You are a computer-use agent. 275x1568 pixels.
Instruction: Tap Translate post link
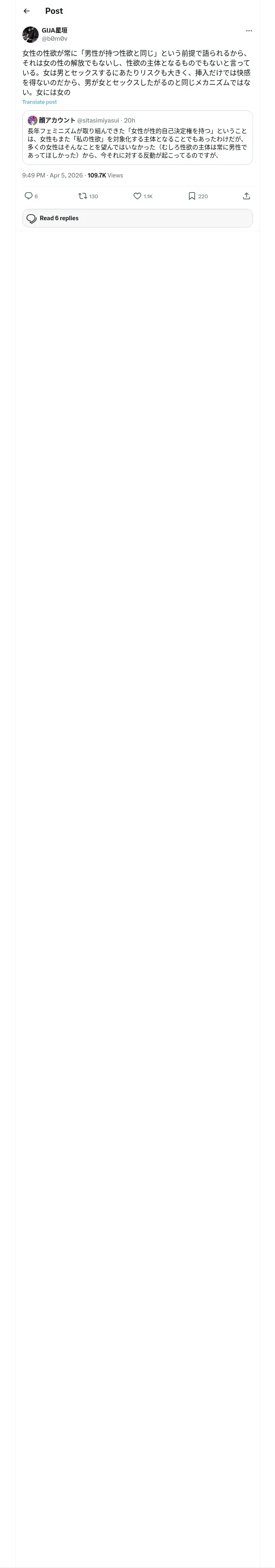[40, 102]
